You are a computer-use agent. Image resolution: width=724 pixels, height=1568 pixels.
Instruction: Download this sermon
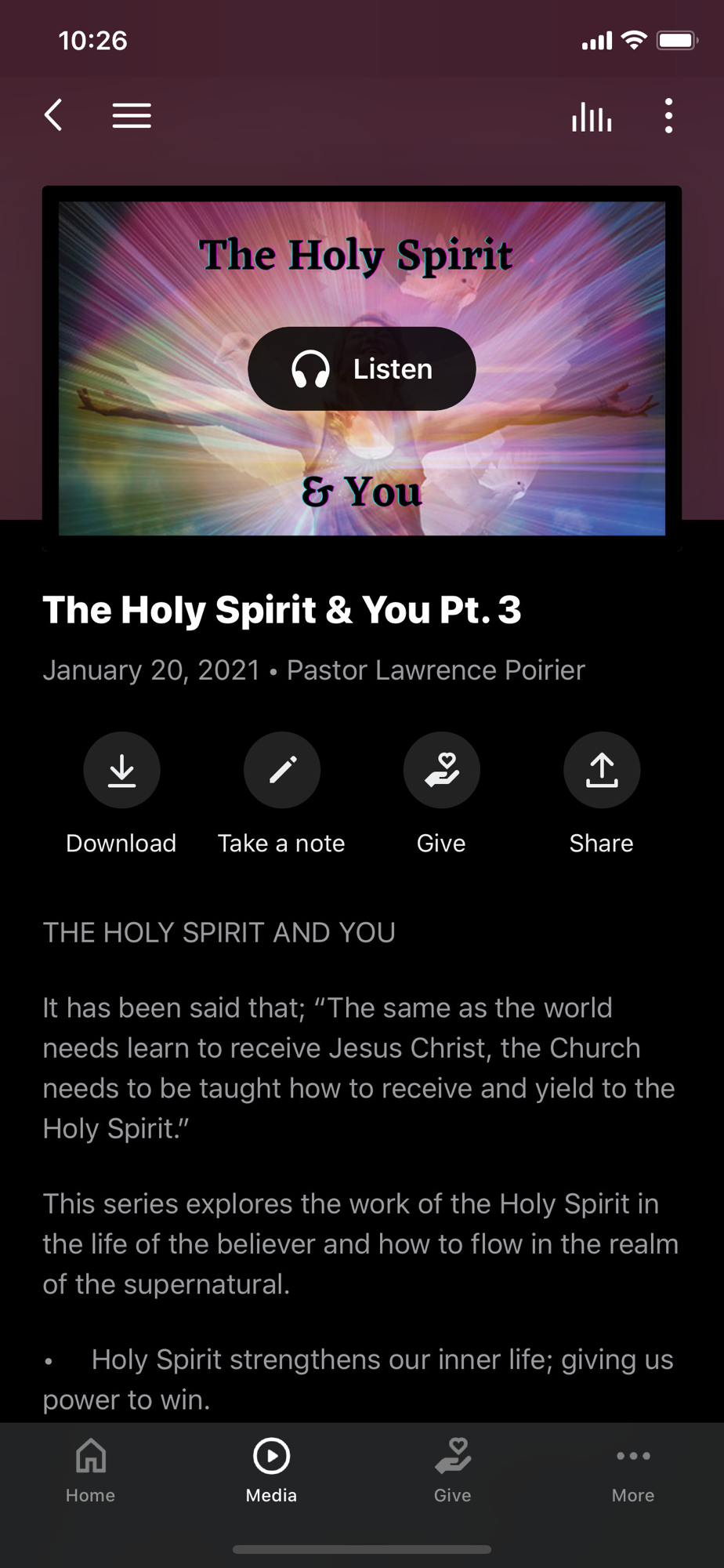pyautogui.click(x=121, y=770)
